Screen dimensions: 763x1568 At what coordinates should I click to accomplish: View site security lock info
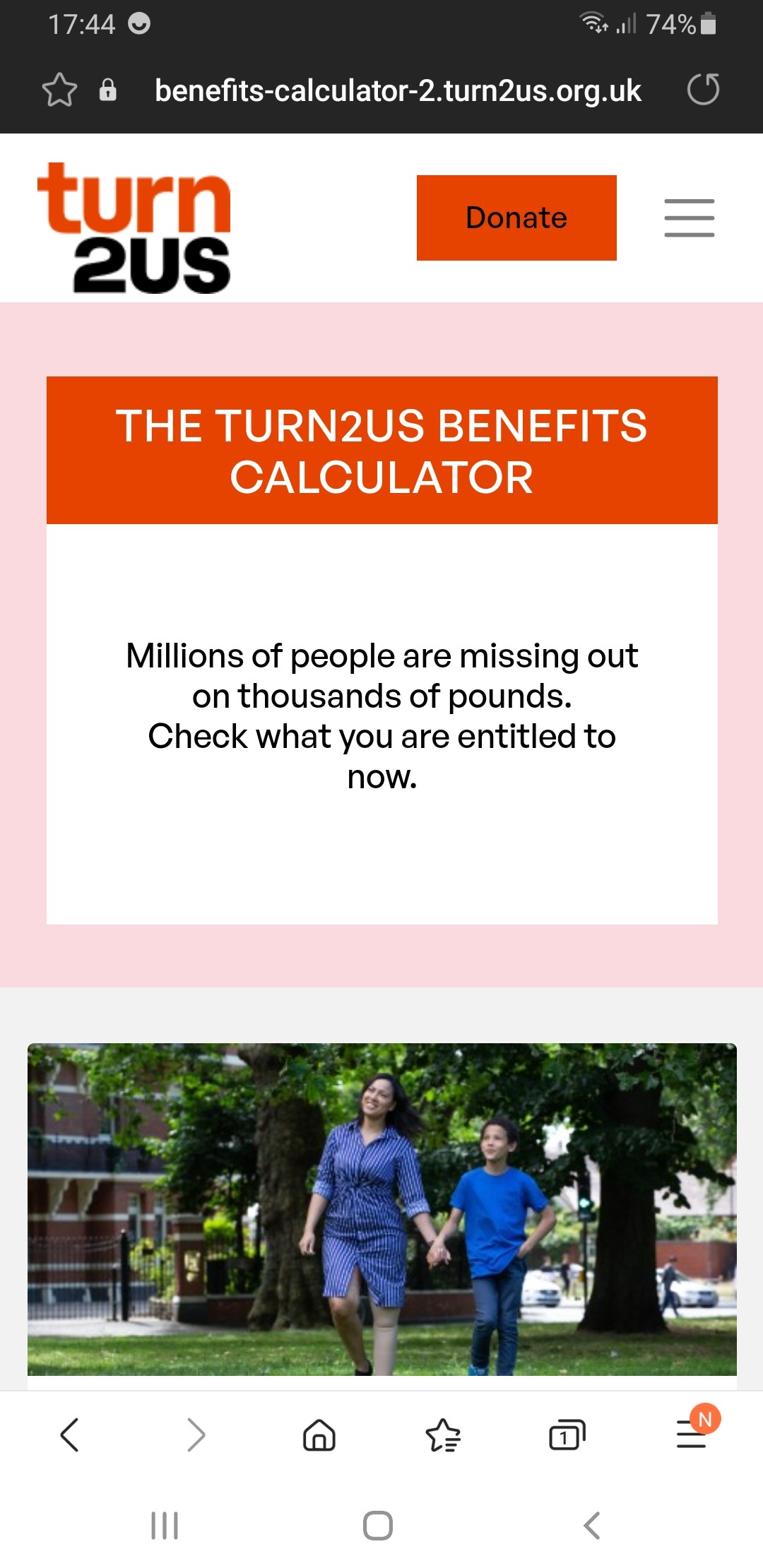coord(108,90)
